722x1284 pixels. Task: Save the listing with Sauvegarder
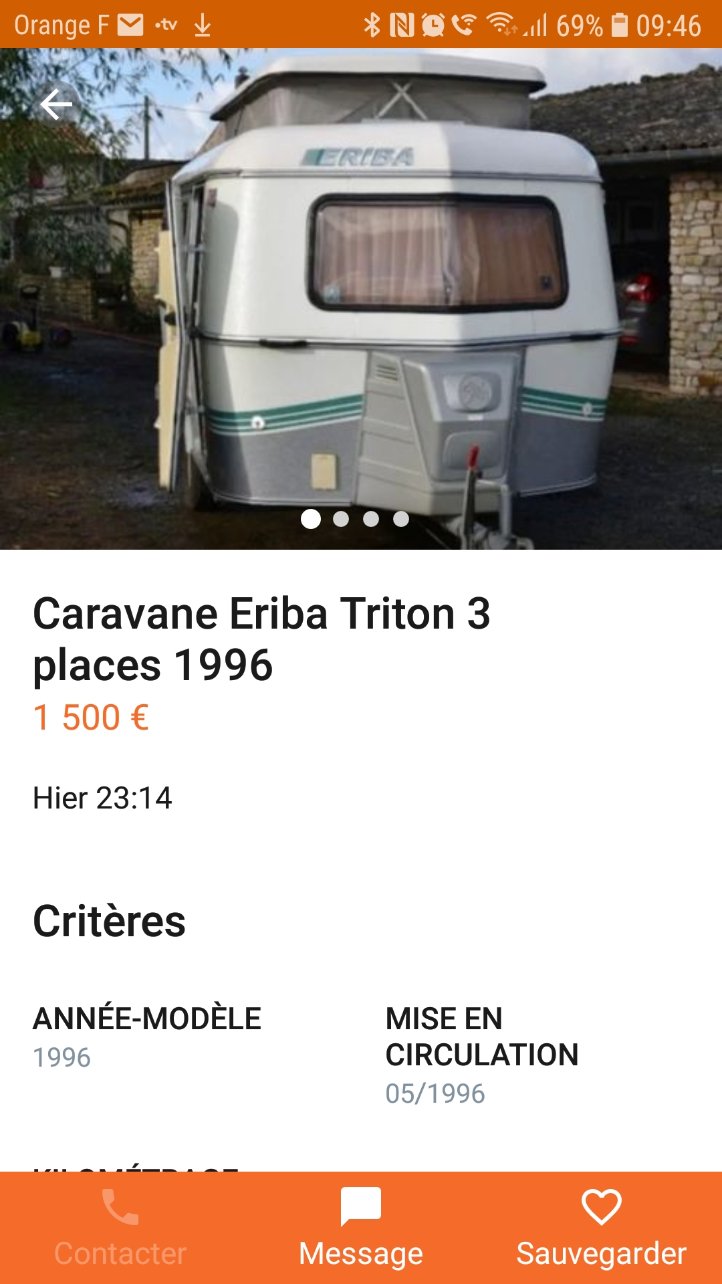pyautogui.click(x=601, y=1228)
